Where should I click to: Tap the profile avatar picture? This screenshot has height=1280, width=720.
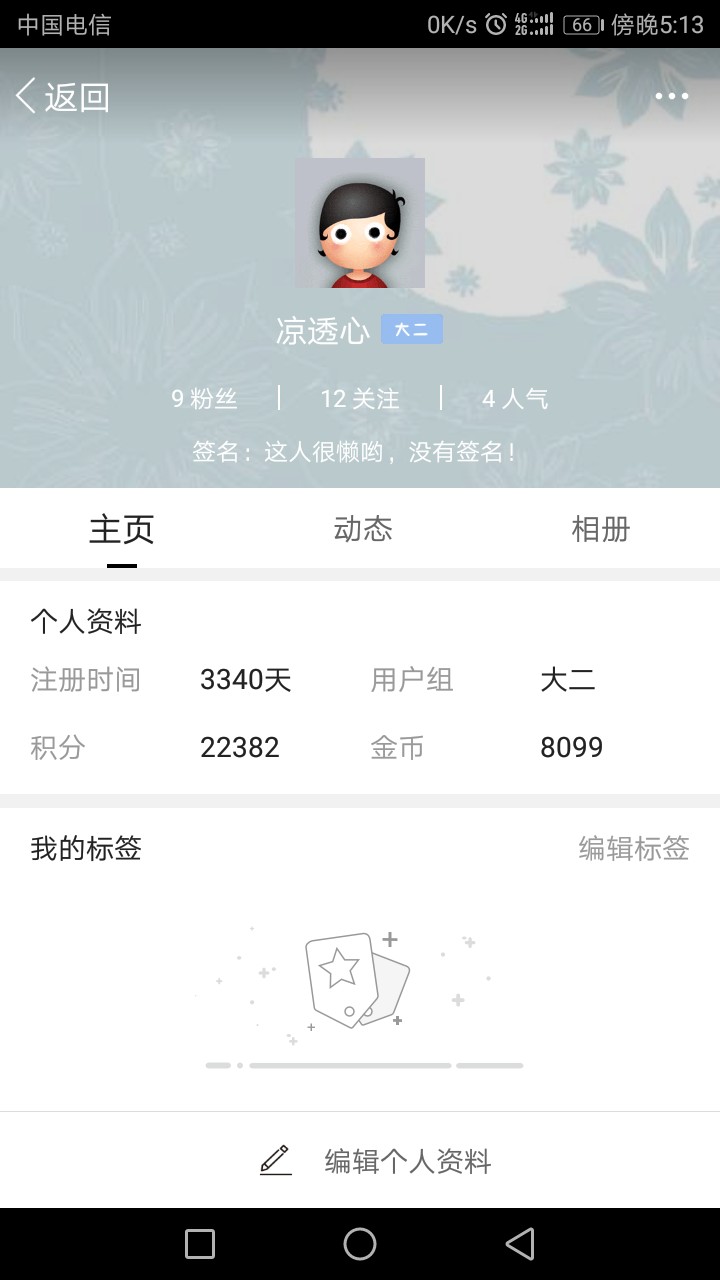(x=360, y=223)
